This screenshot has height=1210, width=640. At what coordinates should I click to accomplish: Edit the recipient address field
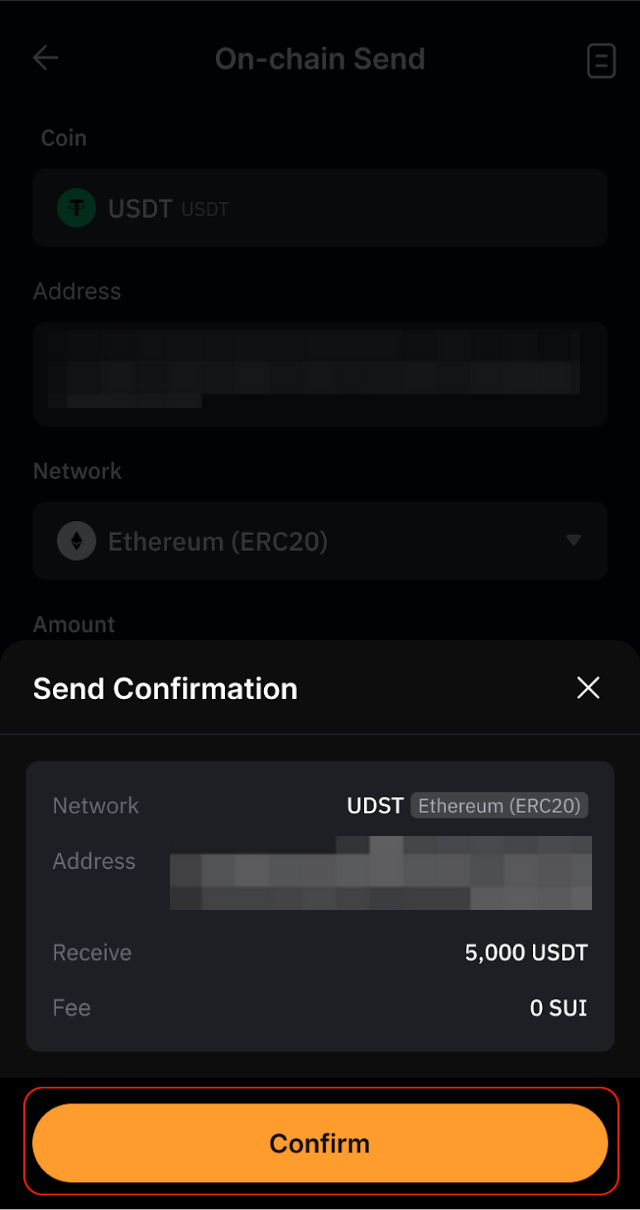coord(320,374)
